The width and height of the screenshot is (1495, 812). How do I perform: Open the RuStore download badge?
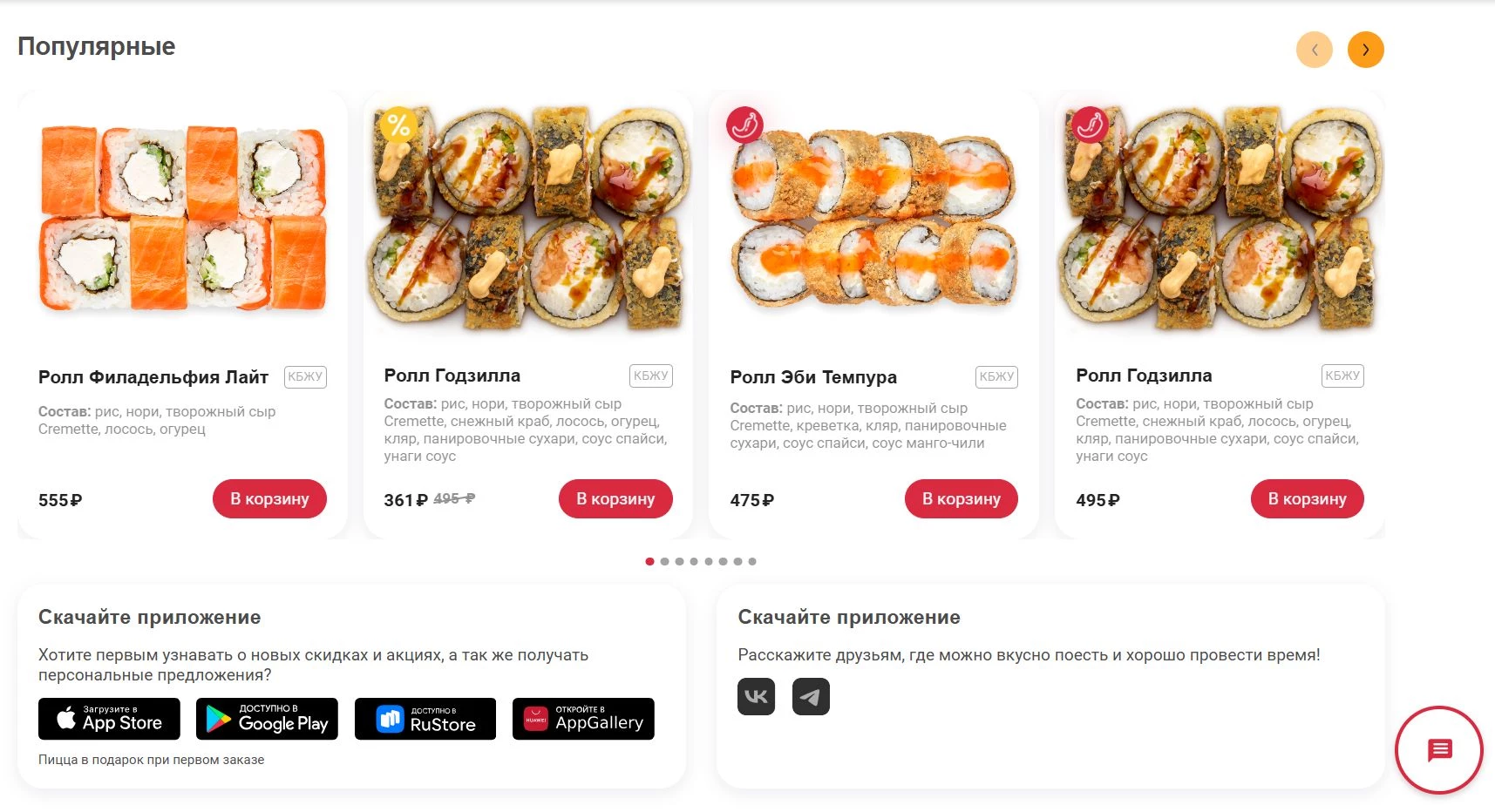[425, 719]
